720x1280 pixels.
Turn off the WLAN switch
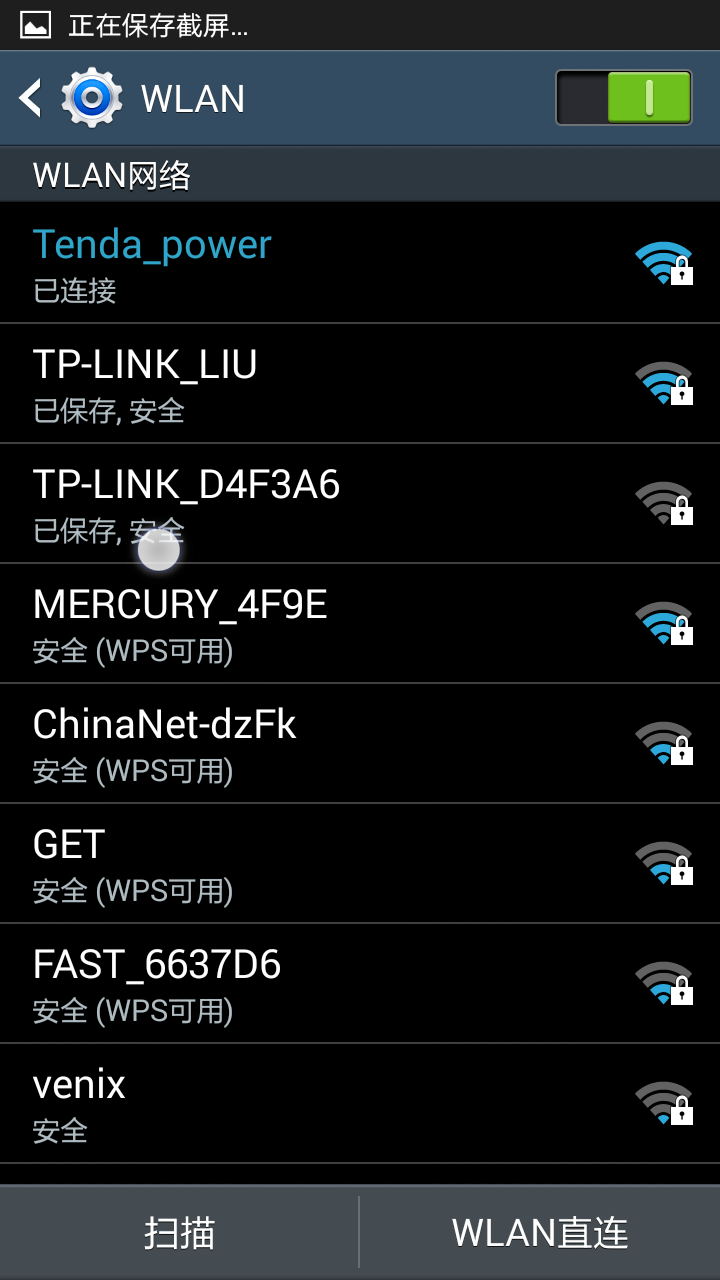point(624,98)
